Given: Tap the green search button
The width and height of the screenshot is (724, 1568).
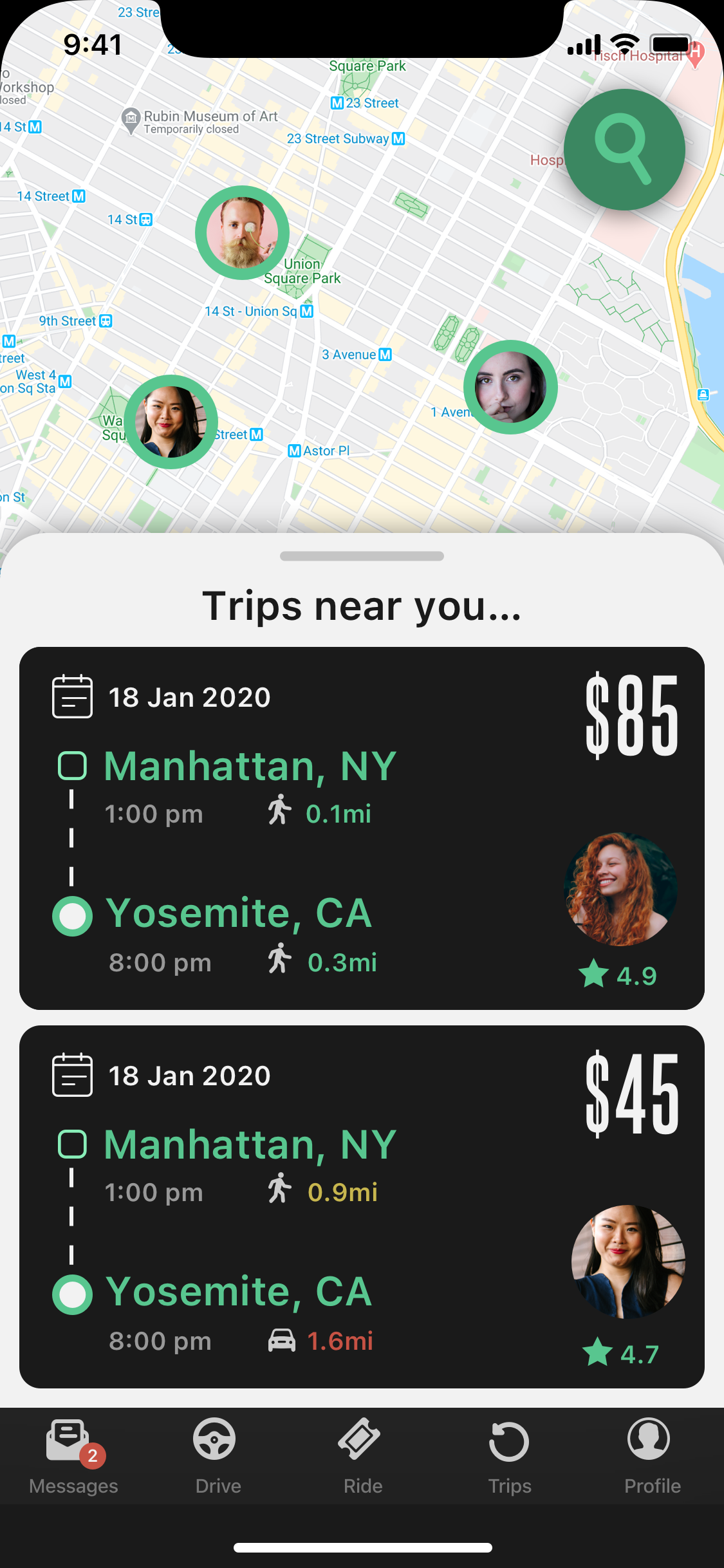Looking at the screenshot, I should (624, 149).
